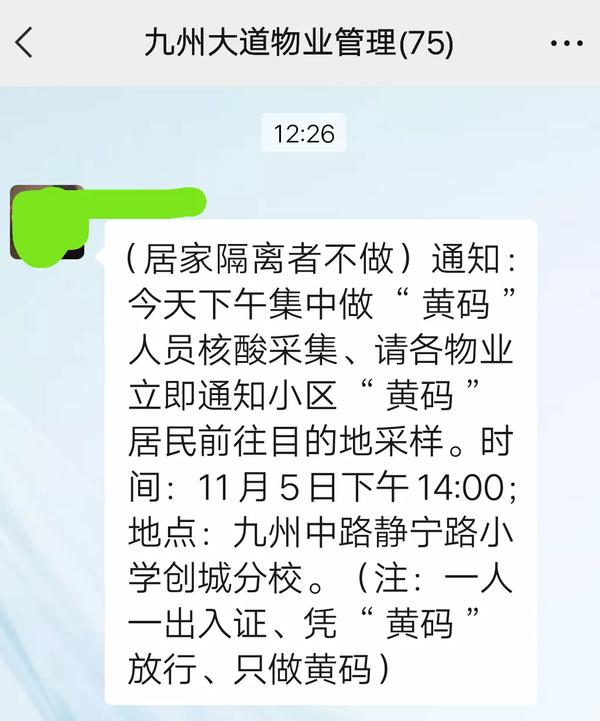
Task: Open the group chat overflow menu
Action: pyautogui.click(x=566, y=43)
